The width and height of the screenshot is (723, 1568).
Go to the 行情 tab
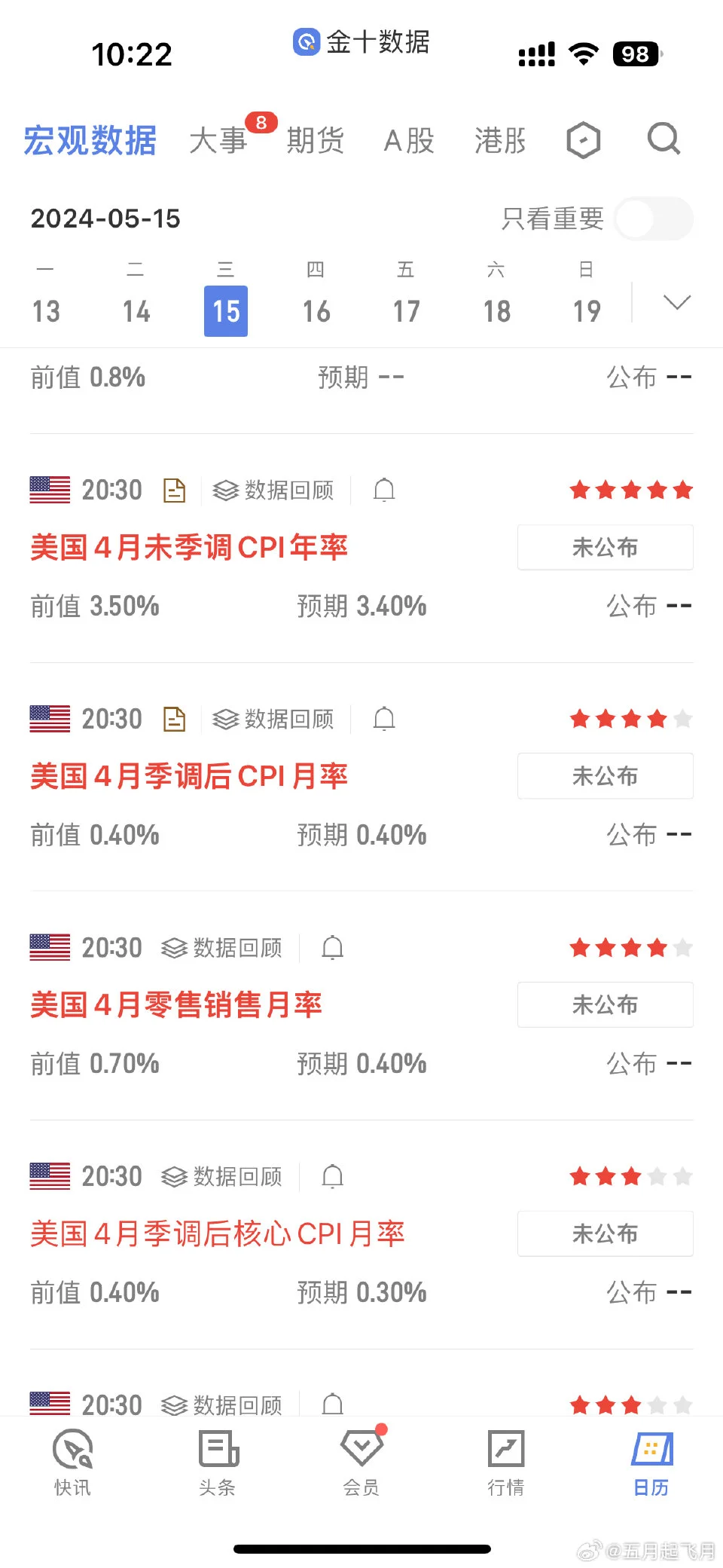pyautogui.click(x=505, y=1463)
